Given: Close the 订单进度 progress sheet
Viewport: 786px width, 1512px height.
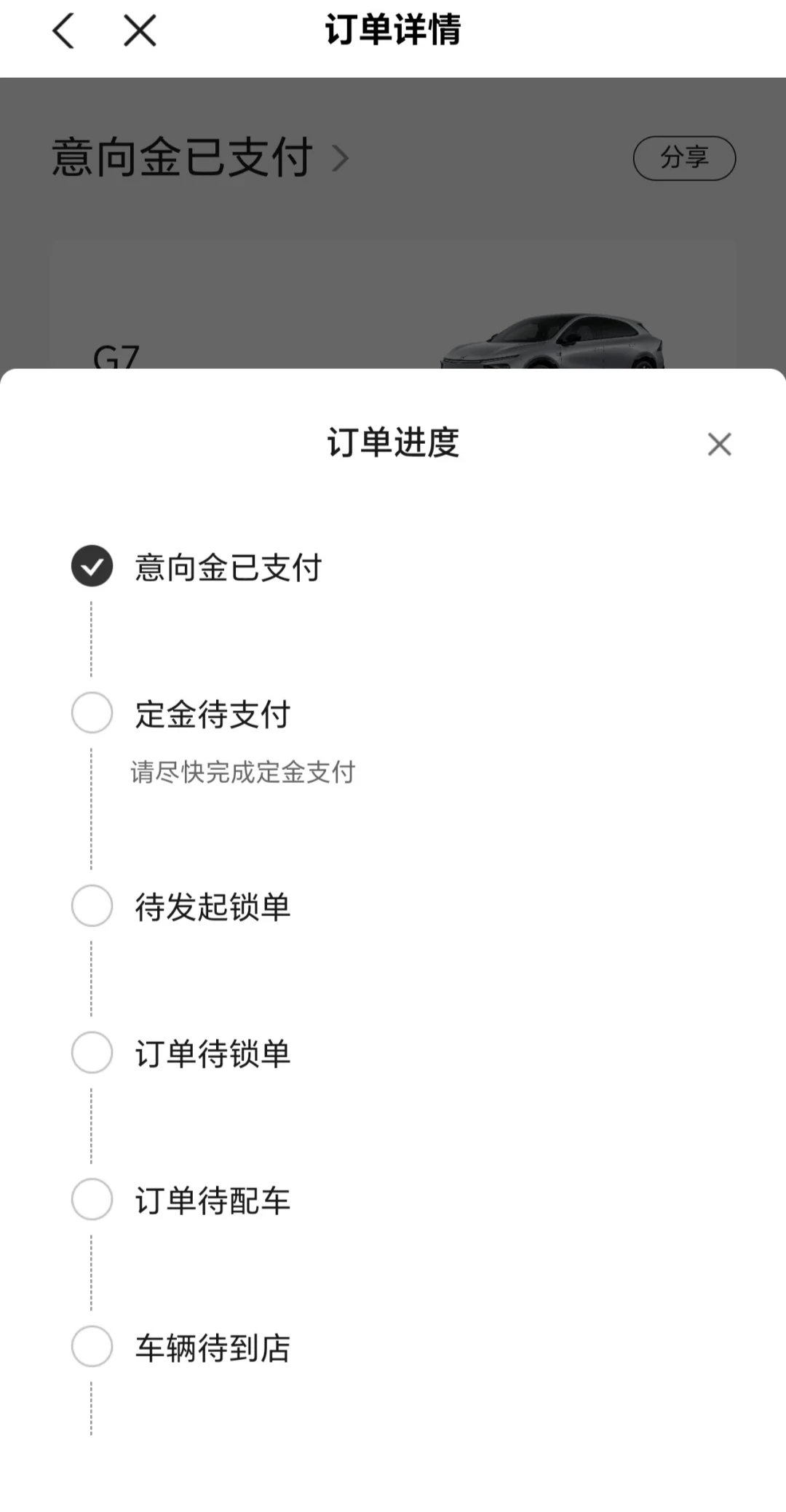Looking at the screenshot, I should (719, 444).
